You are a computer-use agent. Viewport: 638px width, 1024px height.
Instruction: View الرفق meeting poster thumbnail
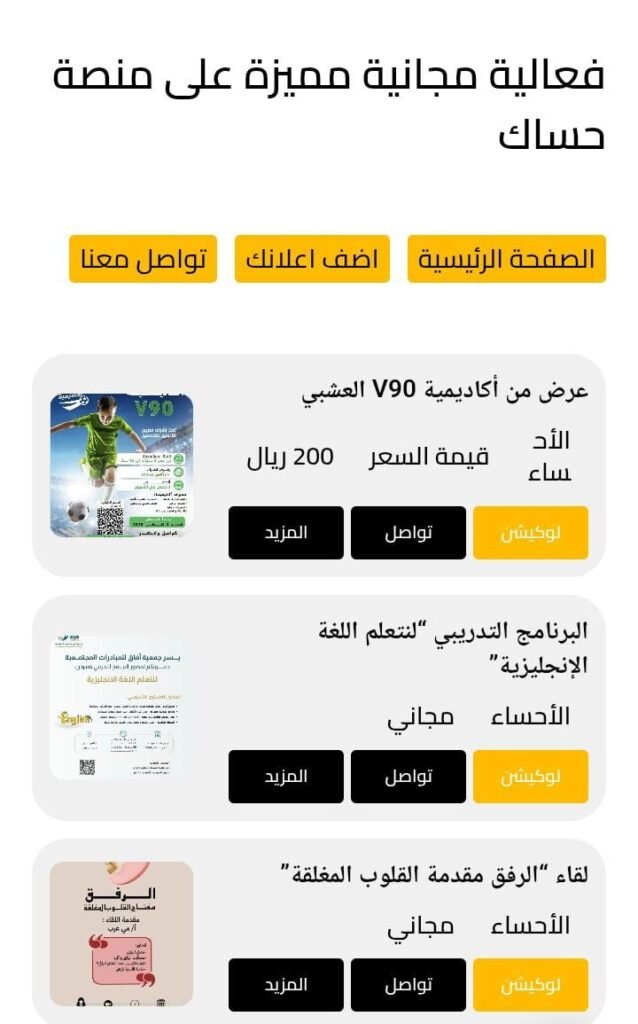pos(121,932)
